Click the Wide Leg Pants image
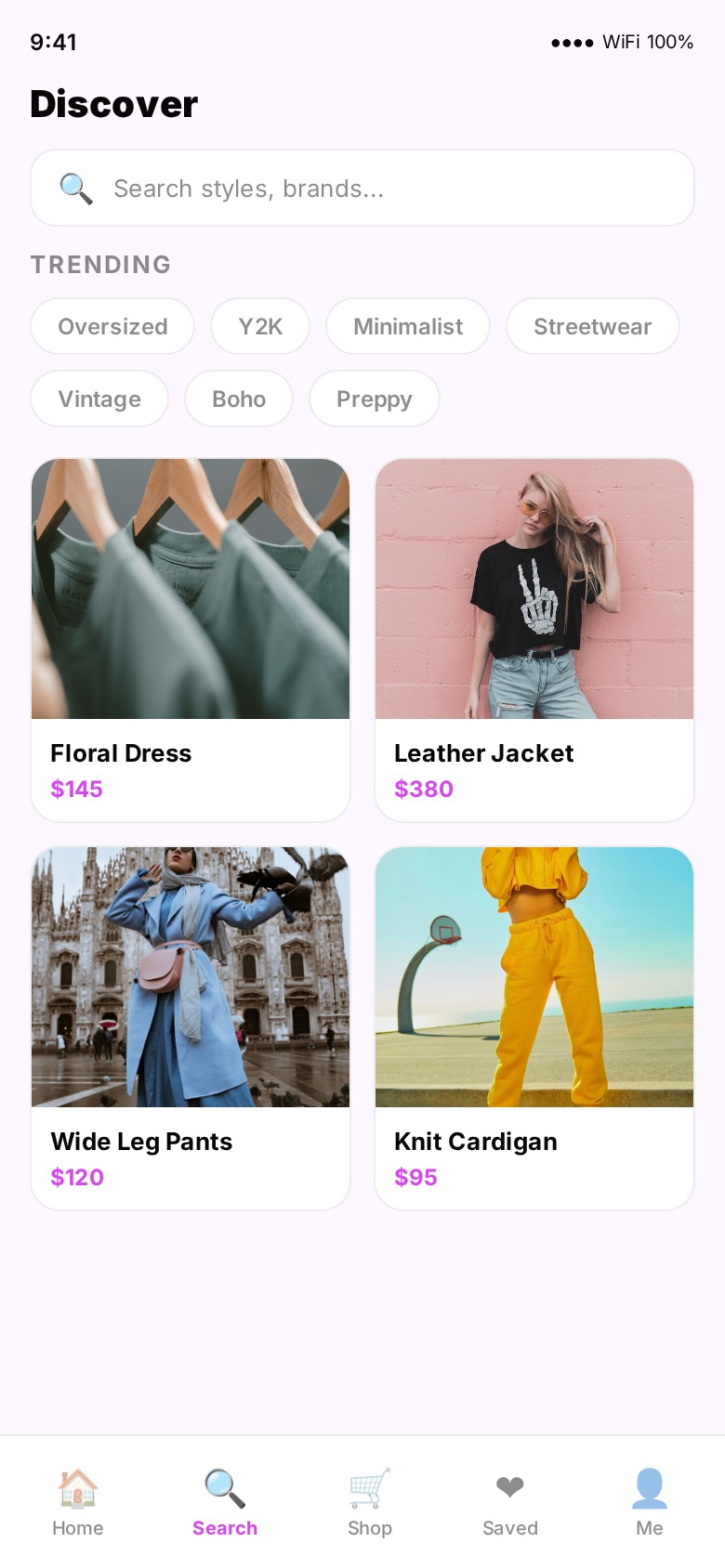The width and height of the screenshot is (725, 1568). point(190,976)
